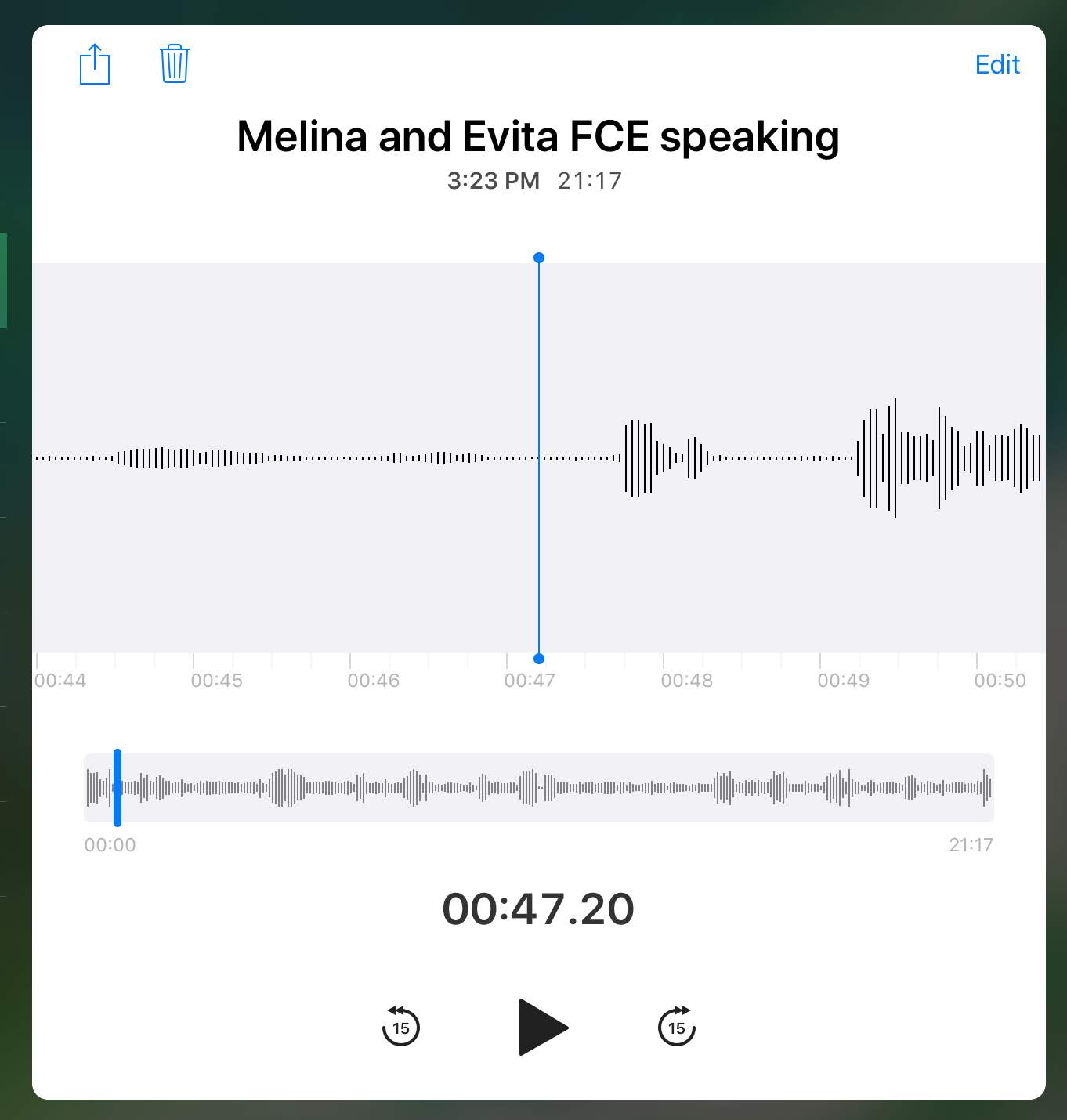Skip forward 15 seconds
The image size is (1067, 1120).
point(677,1027)
